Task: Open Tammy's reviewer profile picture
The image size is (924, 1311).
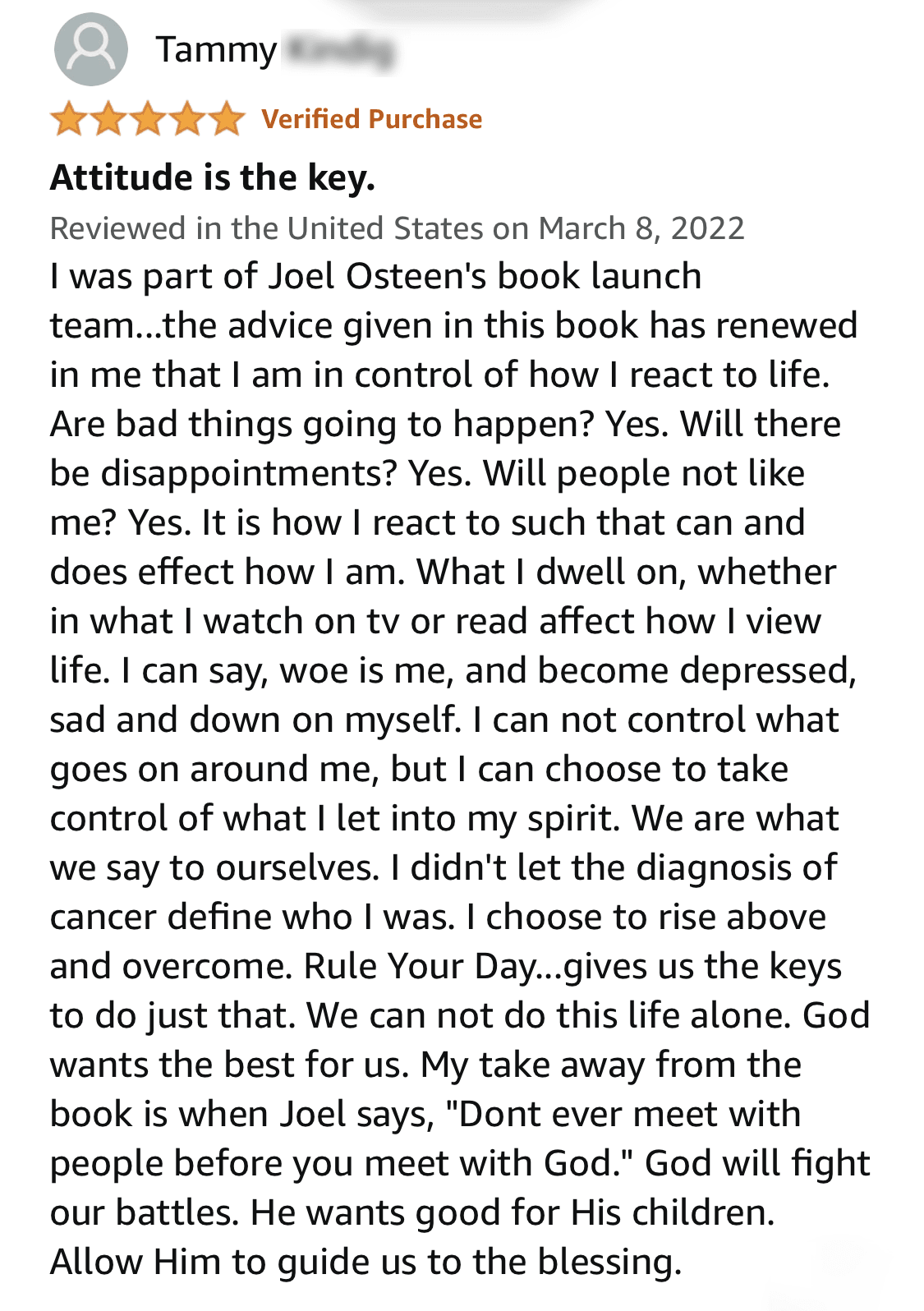Action: [x=90, y=49]
